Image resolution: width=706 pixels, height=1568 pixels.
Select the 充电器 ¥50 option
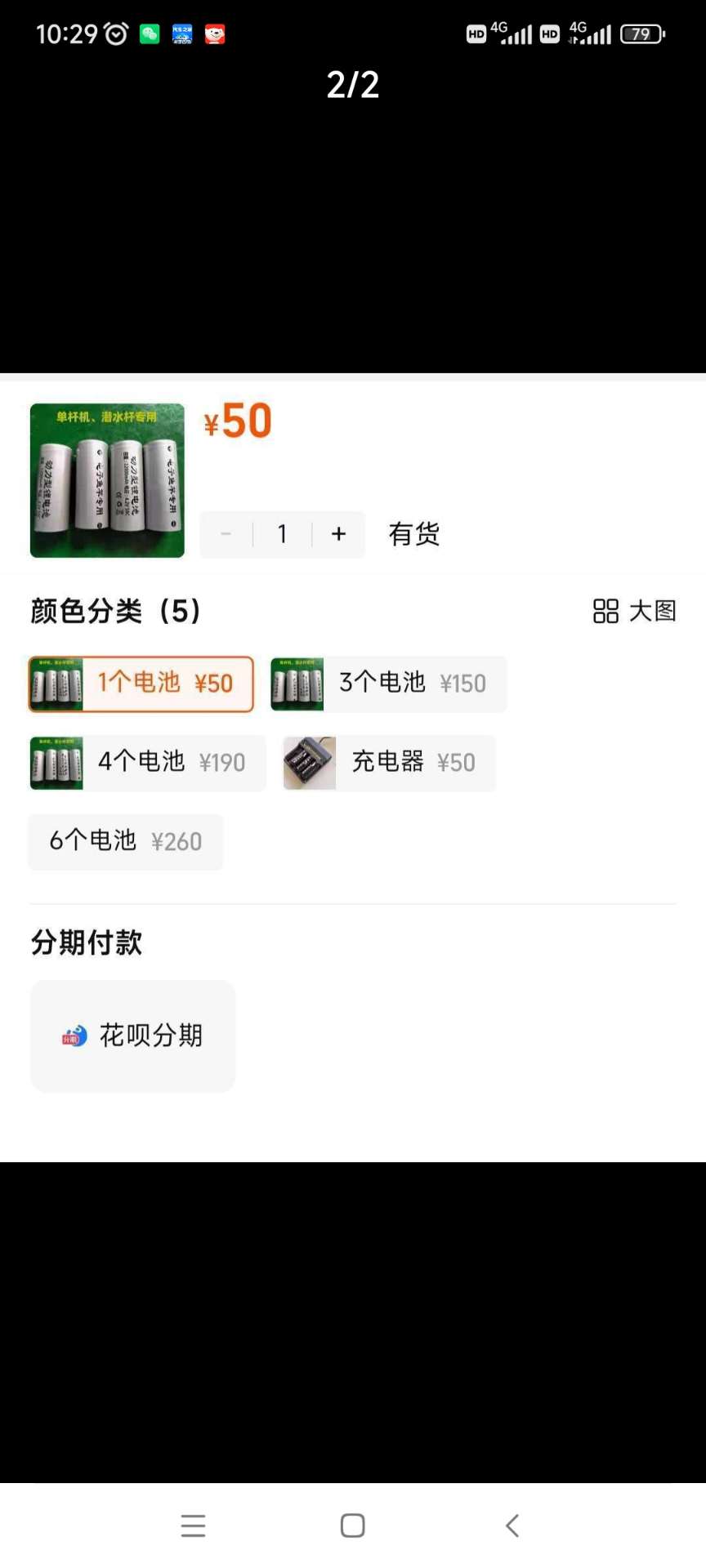click(389, 763)
